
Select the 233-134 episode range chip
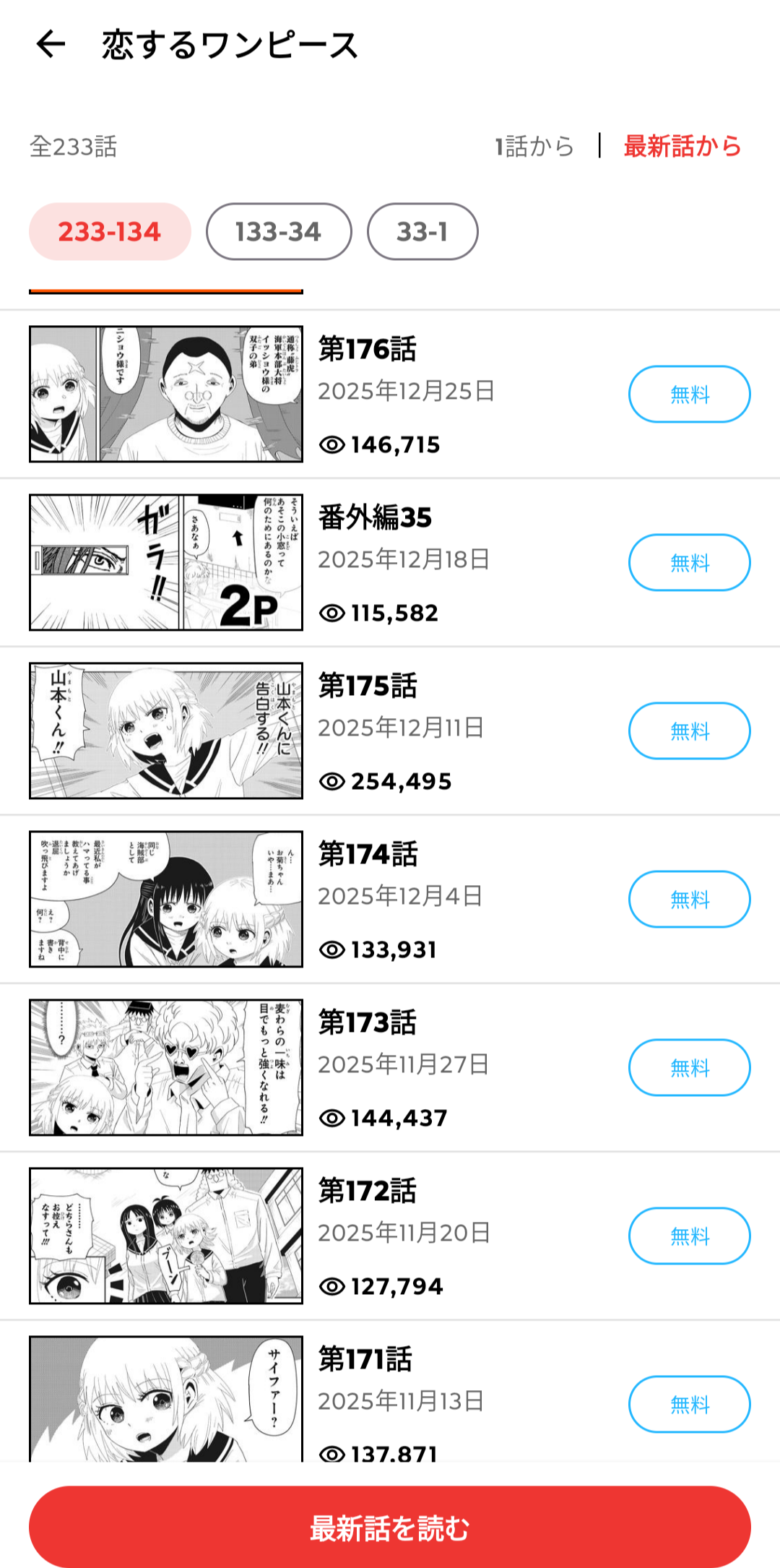point(110,231)
